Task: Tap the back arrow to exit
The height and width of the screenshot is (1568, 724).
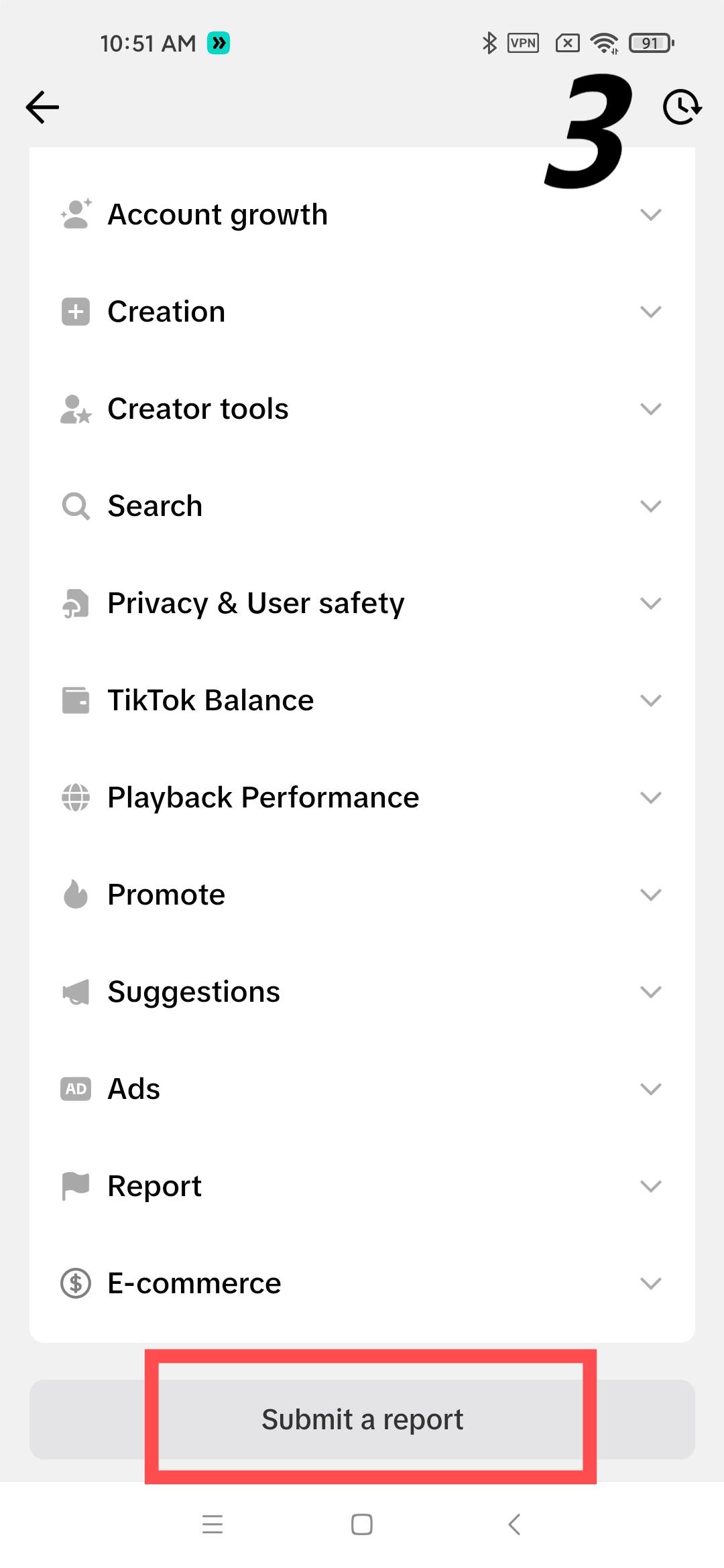Action: click(x=42, y=107)
